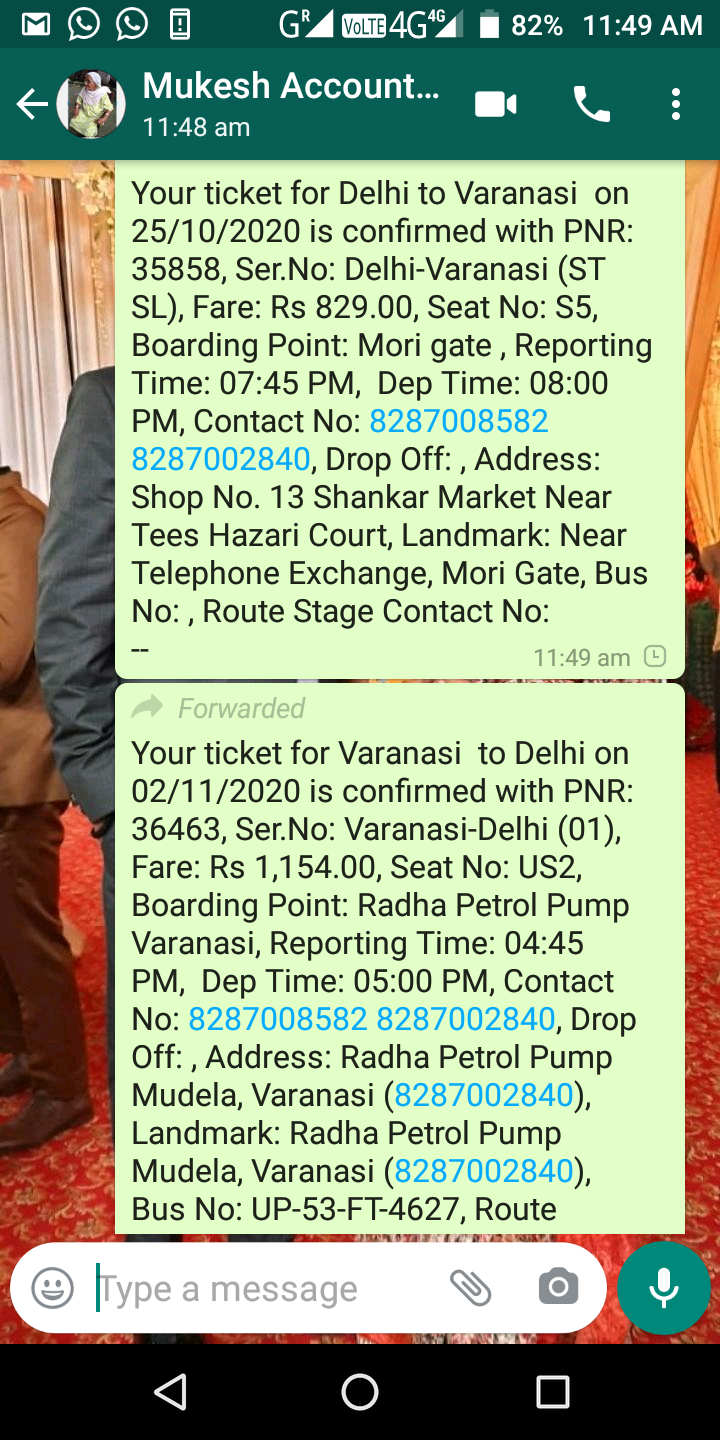Start a voice call with Mukesh

[x=591, y=104]
